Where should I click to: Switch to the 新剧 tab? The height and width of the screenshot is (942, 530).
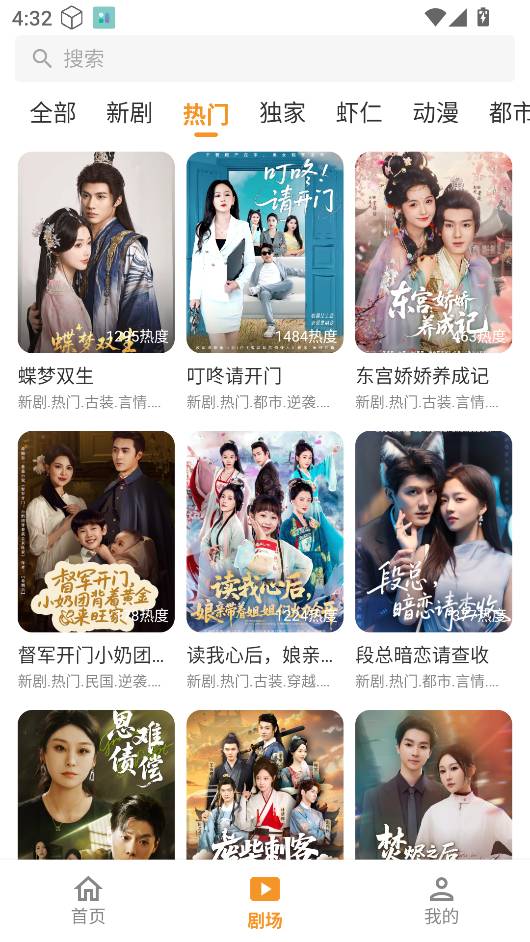(x=129, y=113)
